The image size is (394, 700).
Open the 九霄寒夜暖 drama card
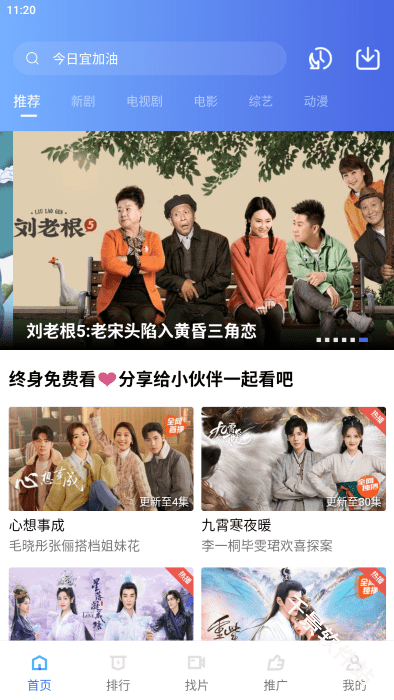(x=294, y=480)
